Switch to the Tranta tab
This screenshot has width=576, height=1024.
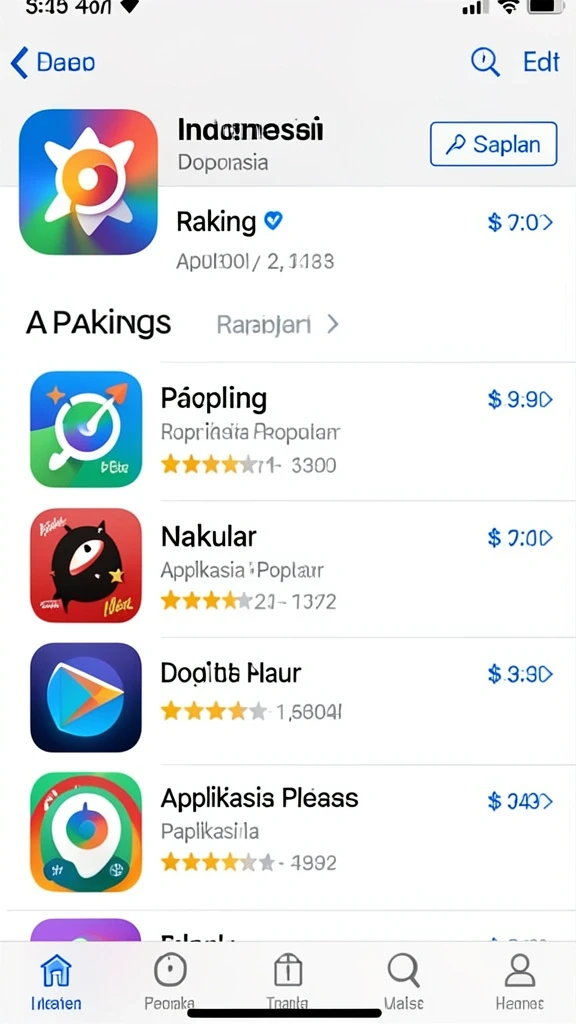coord(287,982)
